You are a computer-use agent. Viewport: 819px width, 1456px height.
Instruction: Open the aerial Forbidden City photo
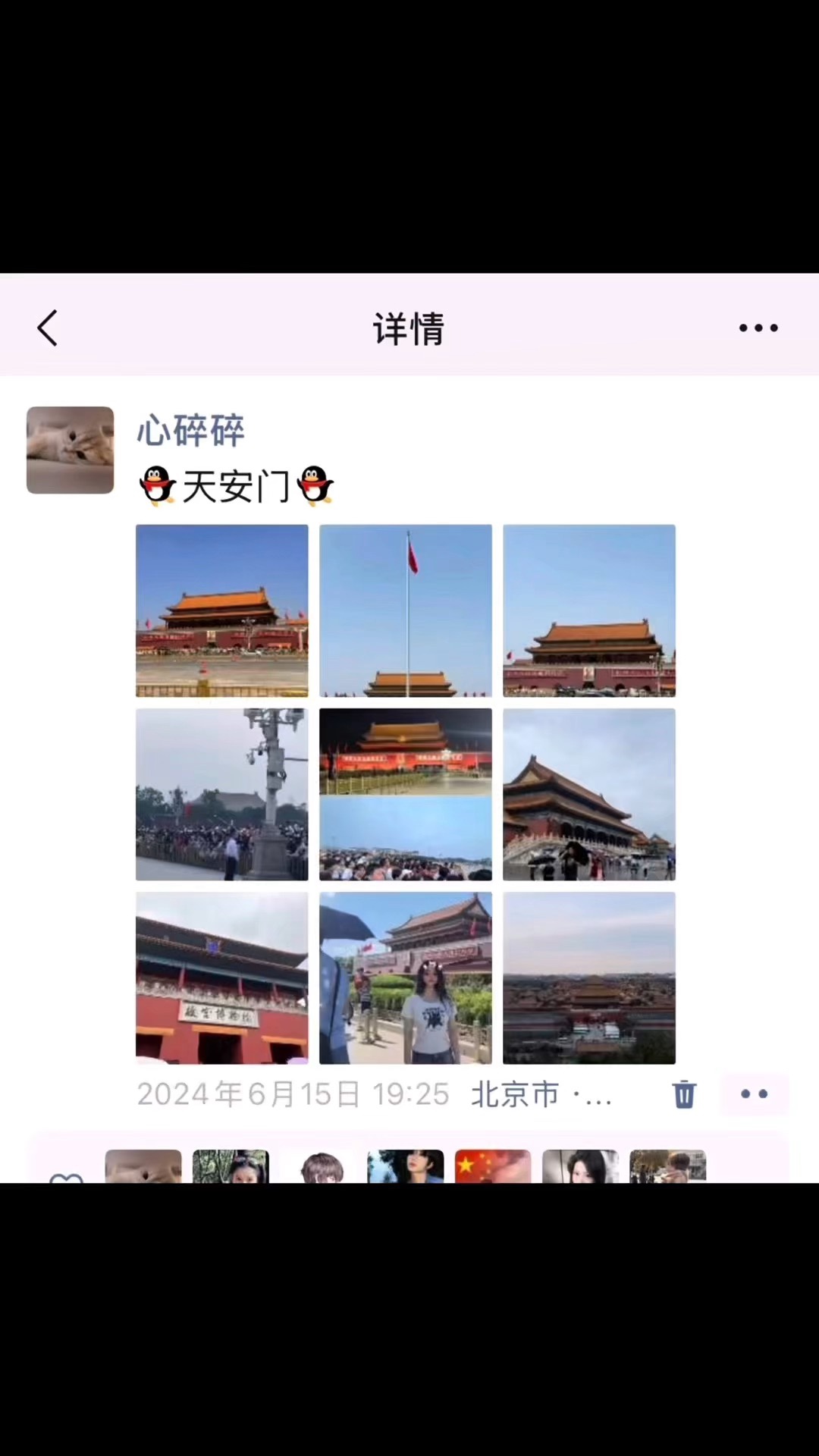click(589, 977)
